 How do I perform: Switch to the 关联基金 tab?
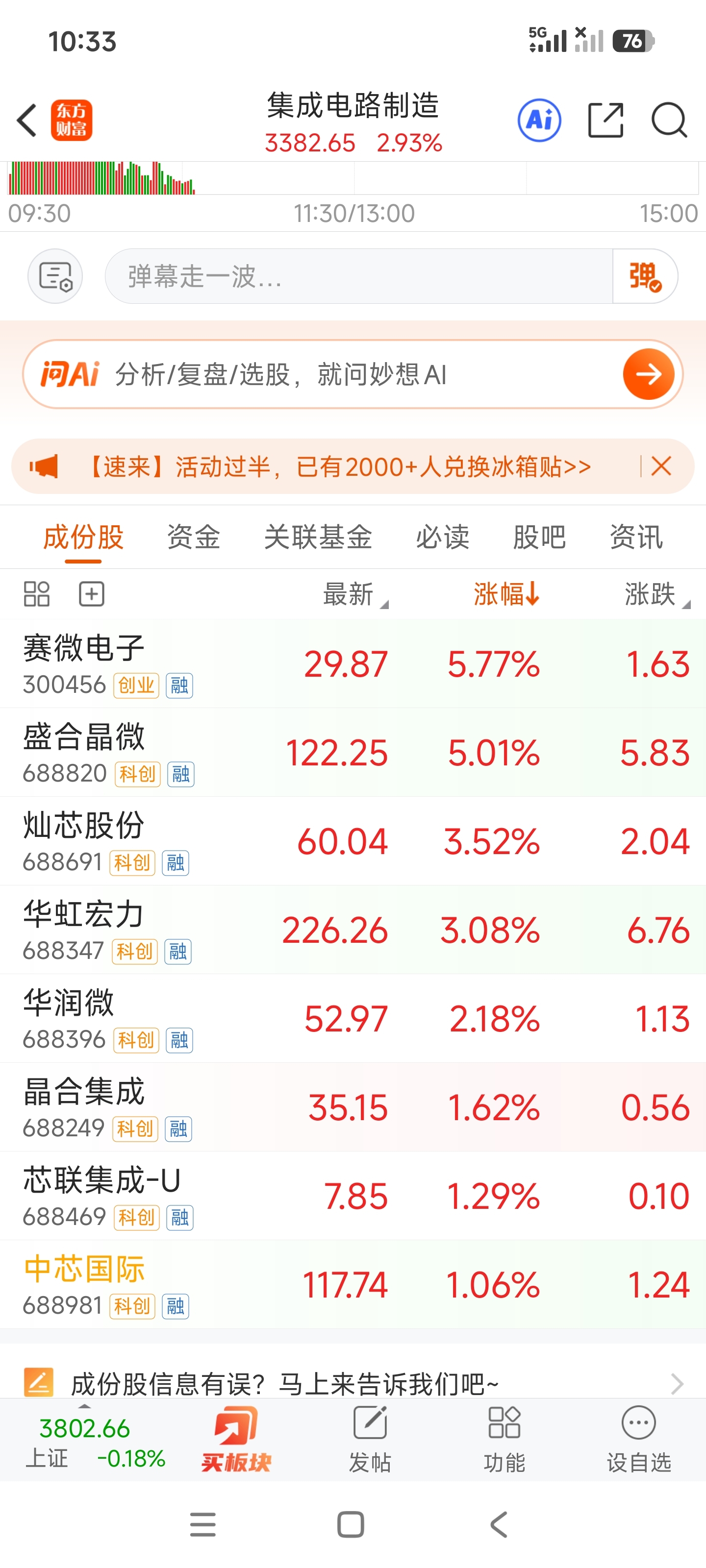click(x=318, y=538)
